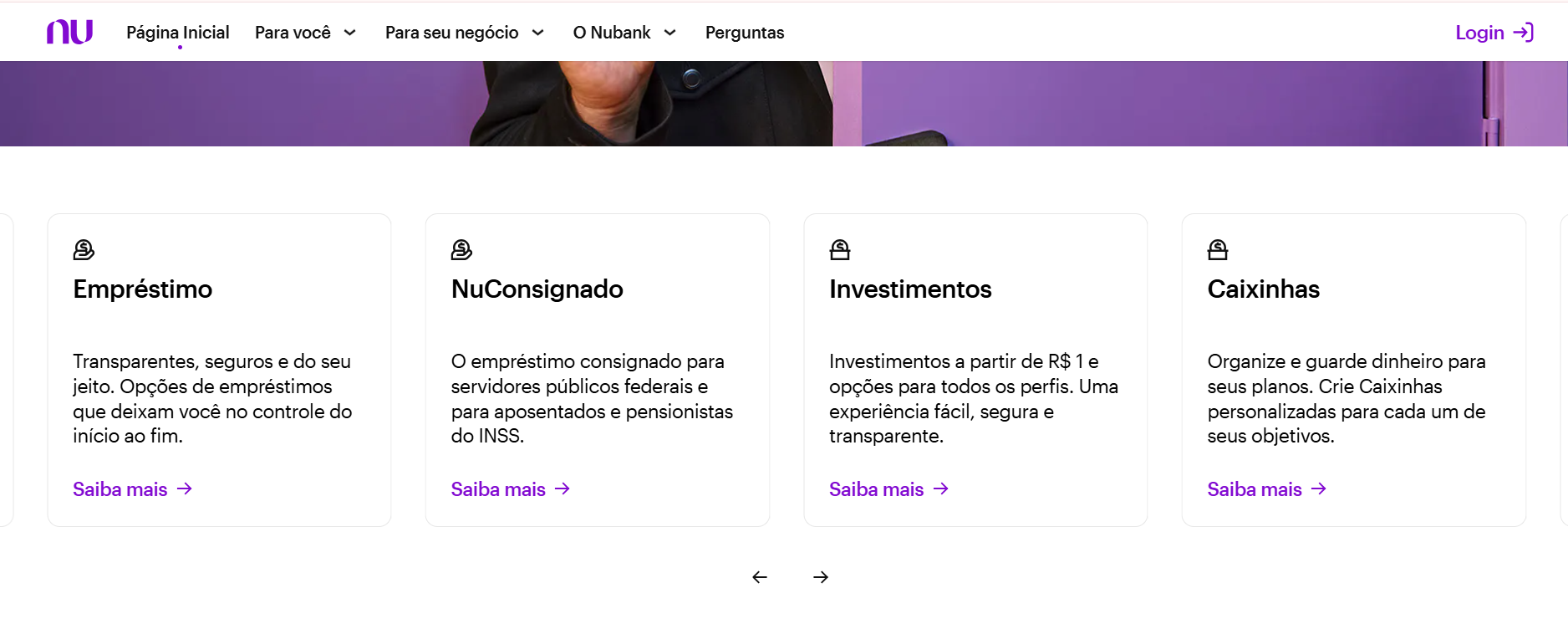Open Saiba mais under Empréstimo
The width and height of the screenshot is (1568, 624).
point(132,489)
